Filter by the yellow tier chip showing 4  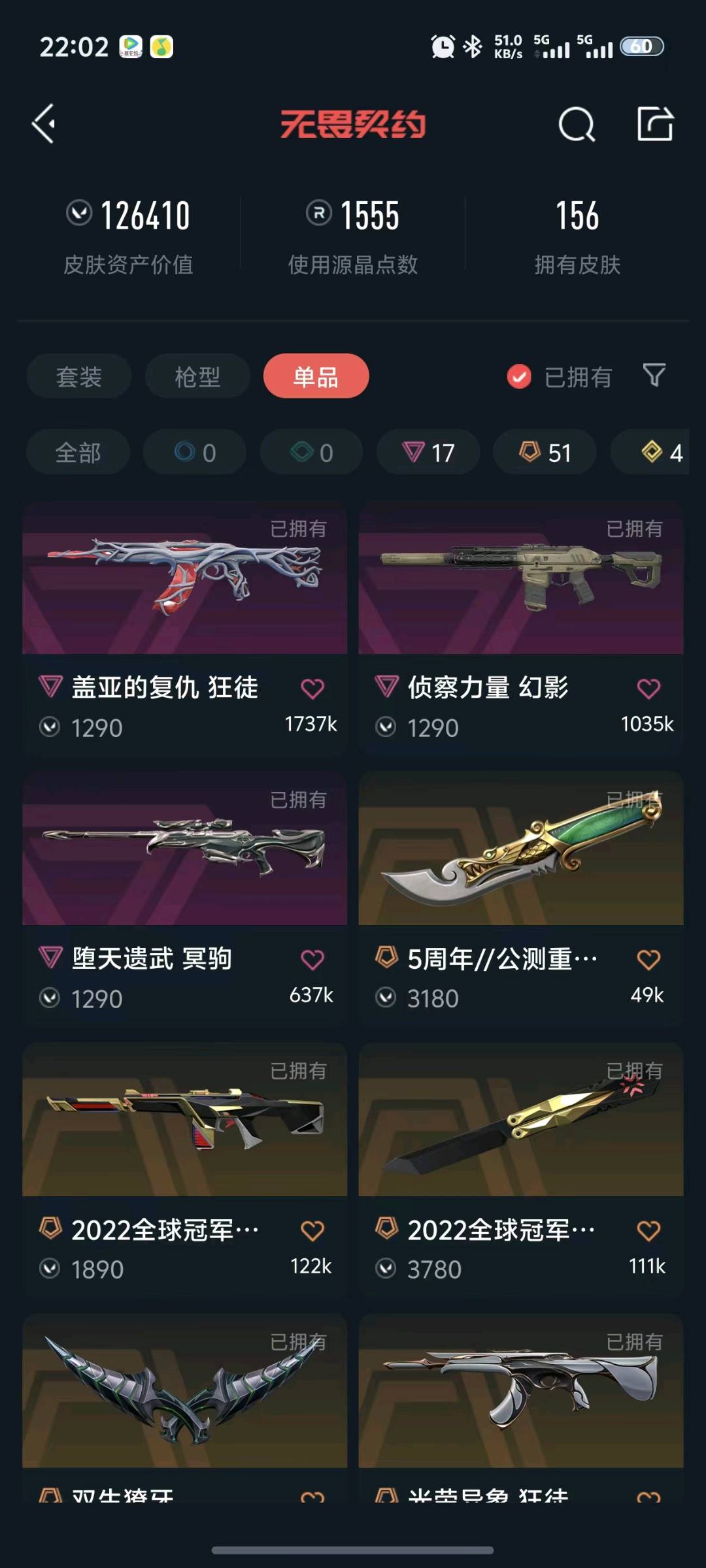pos(660,452)
